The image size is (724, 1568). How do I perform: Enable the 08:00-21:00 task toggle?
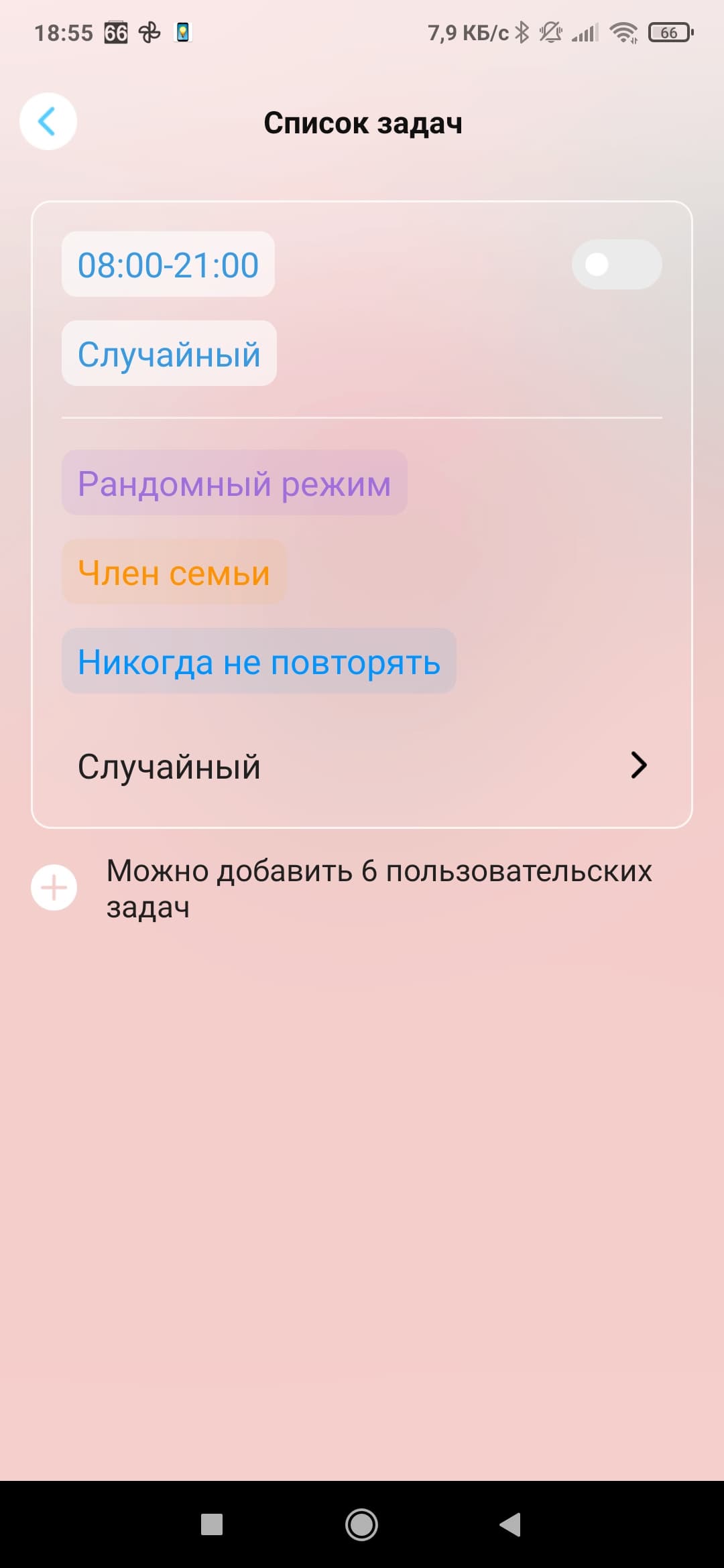click(616, 265)
